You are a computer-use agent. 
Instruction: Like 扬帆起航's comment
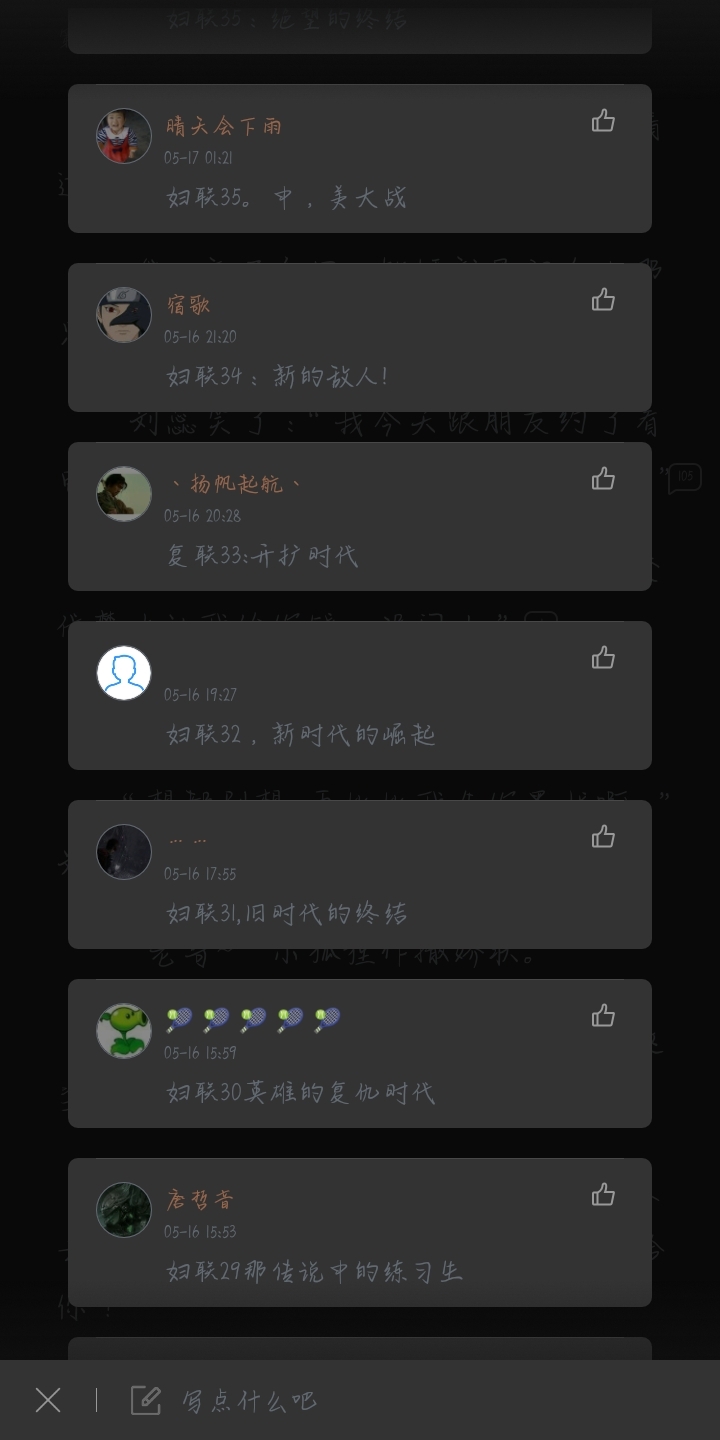tap(603, 479)
